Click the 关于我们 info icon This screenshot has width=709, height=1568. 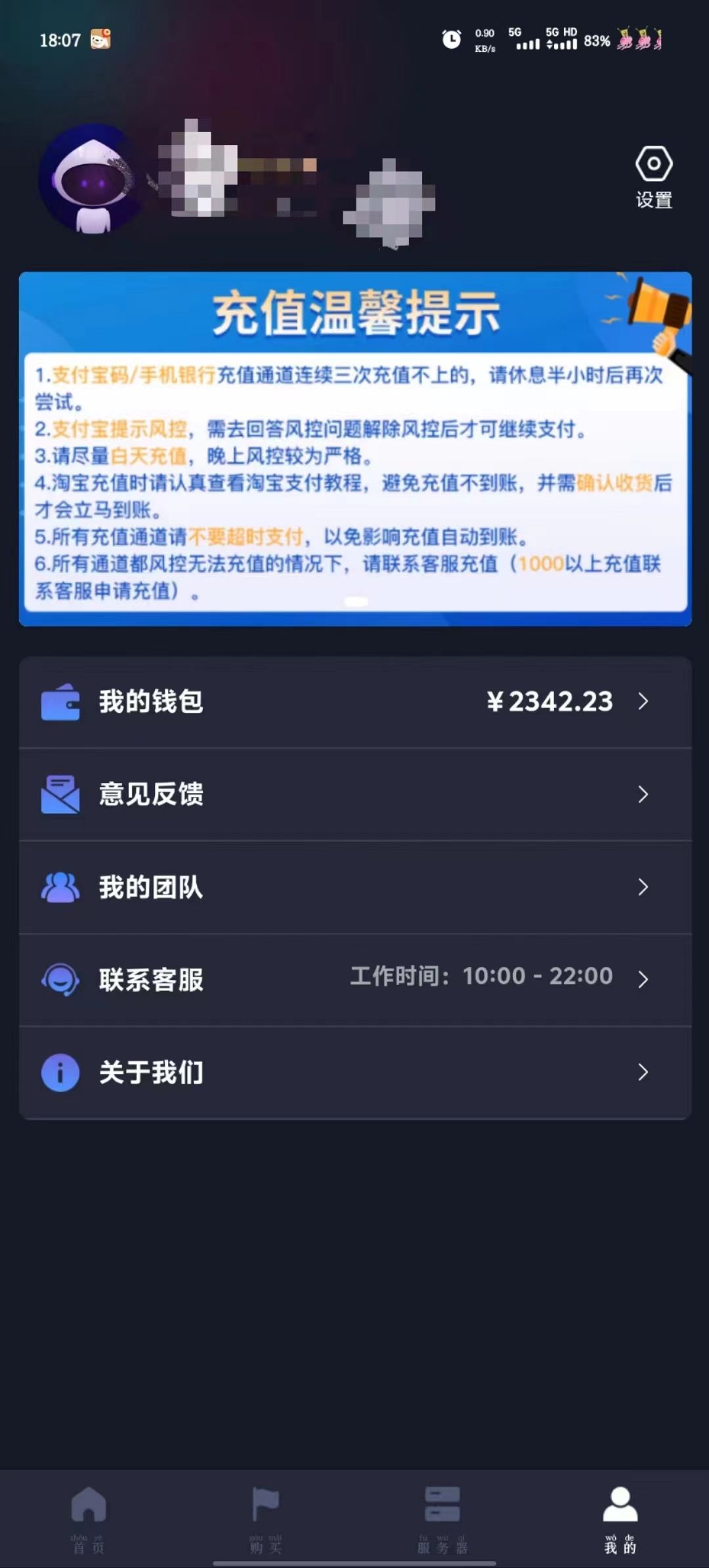point(60,1072)
